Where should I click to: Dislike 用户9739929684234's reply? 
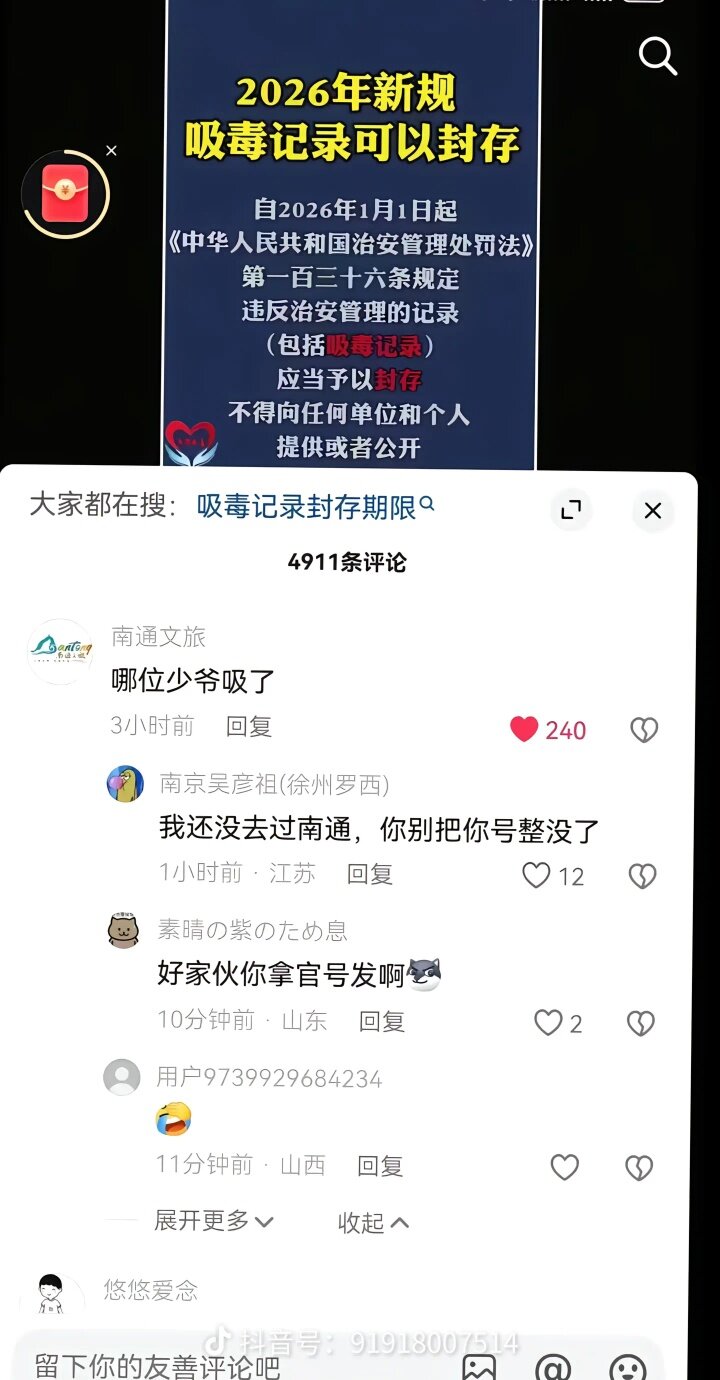coord(639,1167)
